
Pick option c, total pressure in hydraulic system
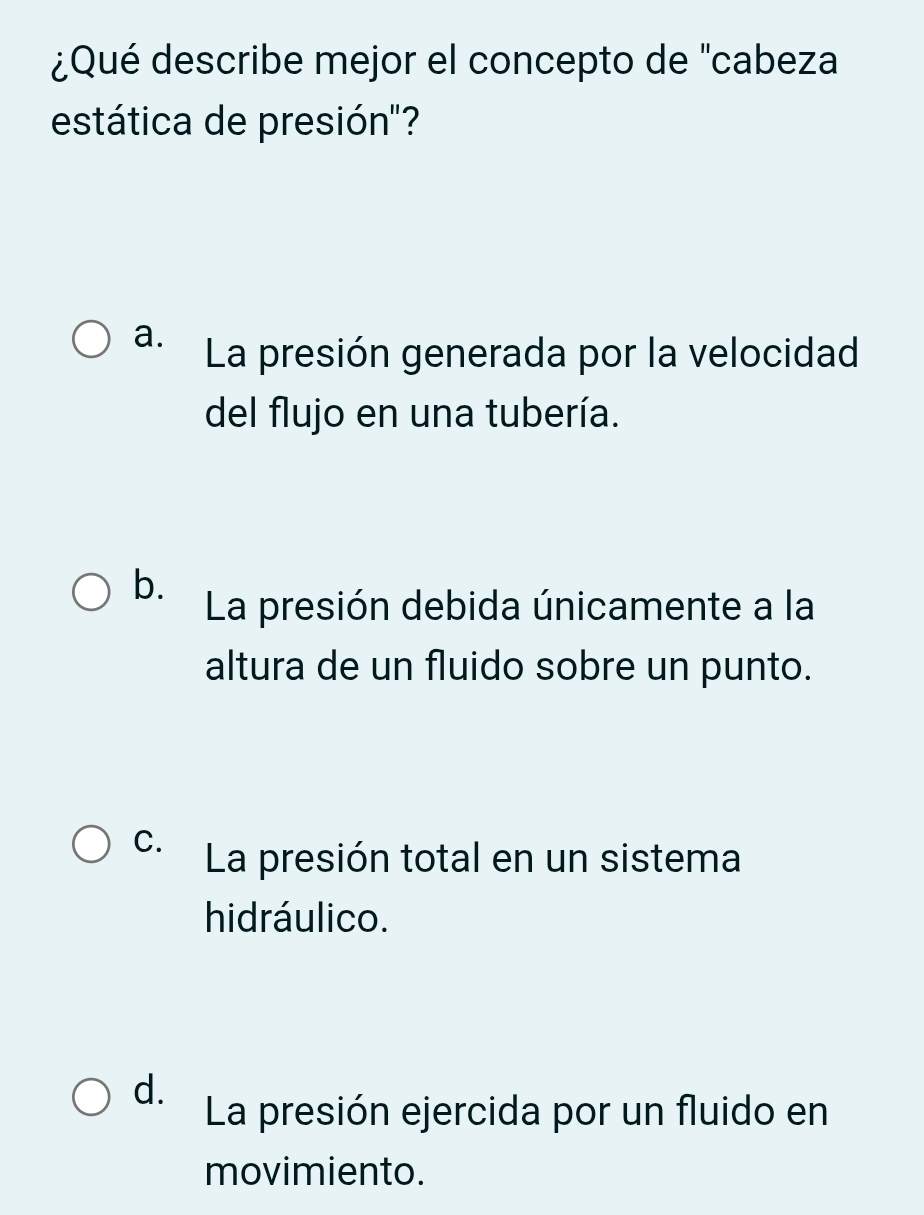click(91, 844)
